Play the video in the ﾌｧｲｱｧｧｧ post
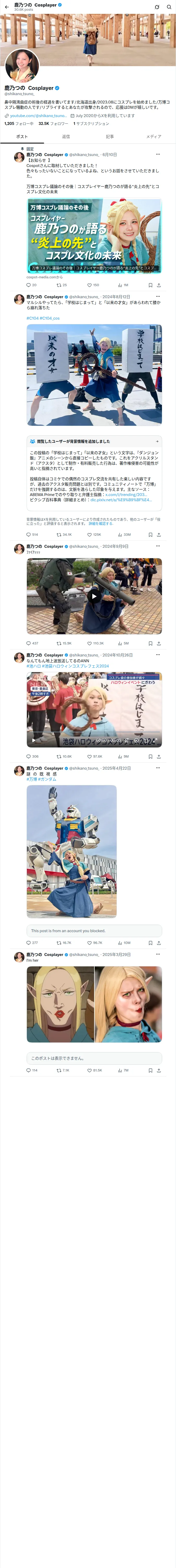This screenshot has width=176, height=1568. click(94, 597)
